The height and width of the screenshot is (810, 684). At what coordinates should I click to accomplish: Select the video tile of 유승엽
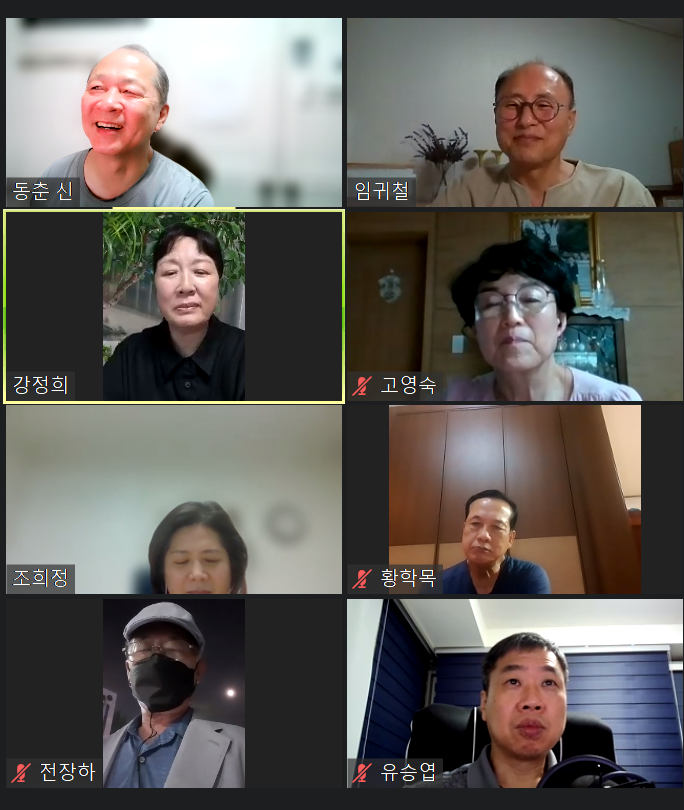pyautogui.click(x=515, y=693)
